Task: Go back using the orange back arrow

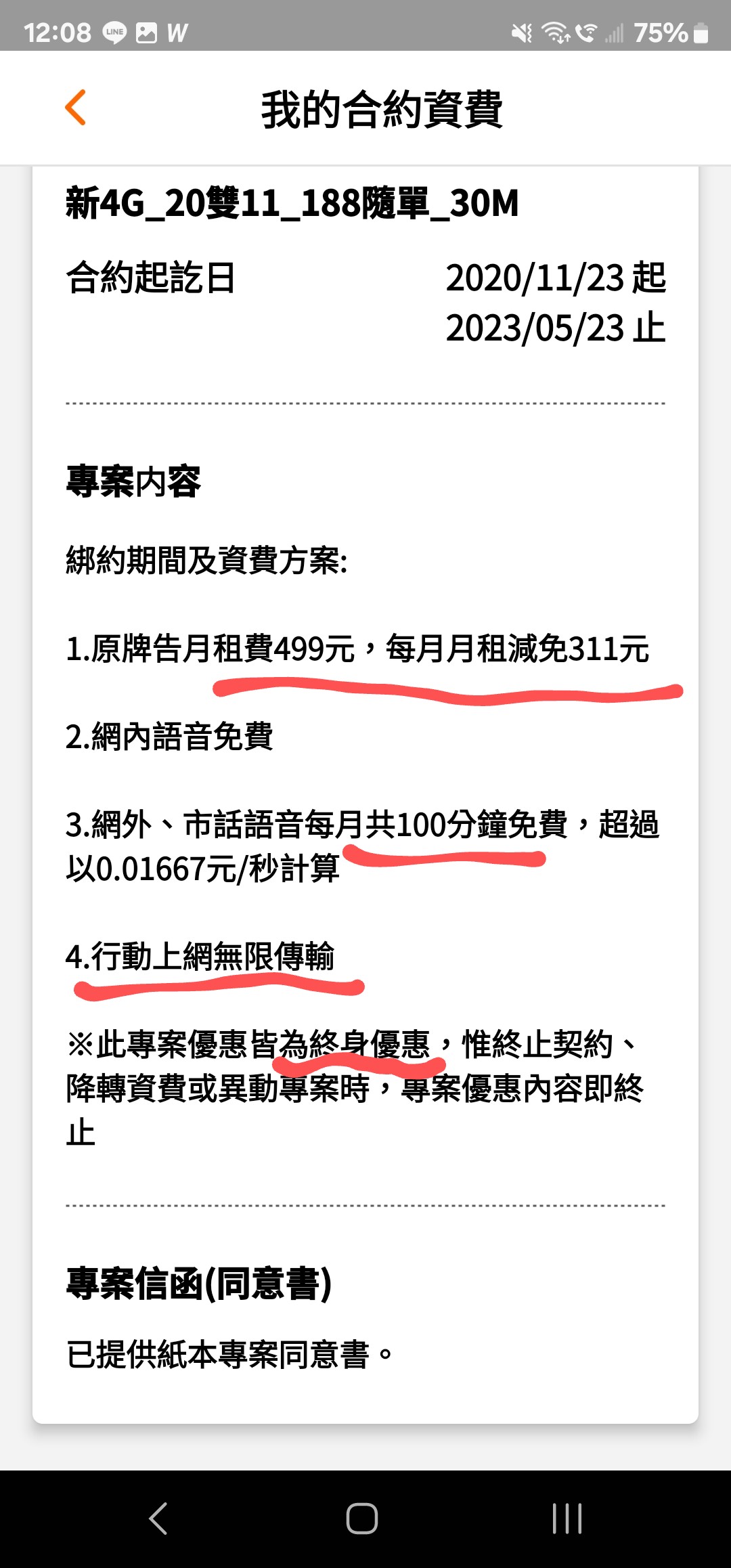Action: point(76,108)
